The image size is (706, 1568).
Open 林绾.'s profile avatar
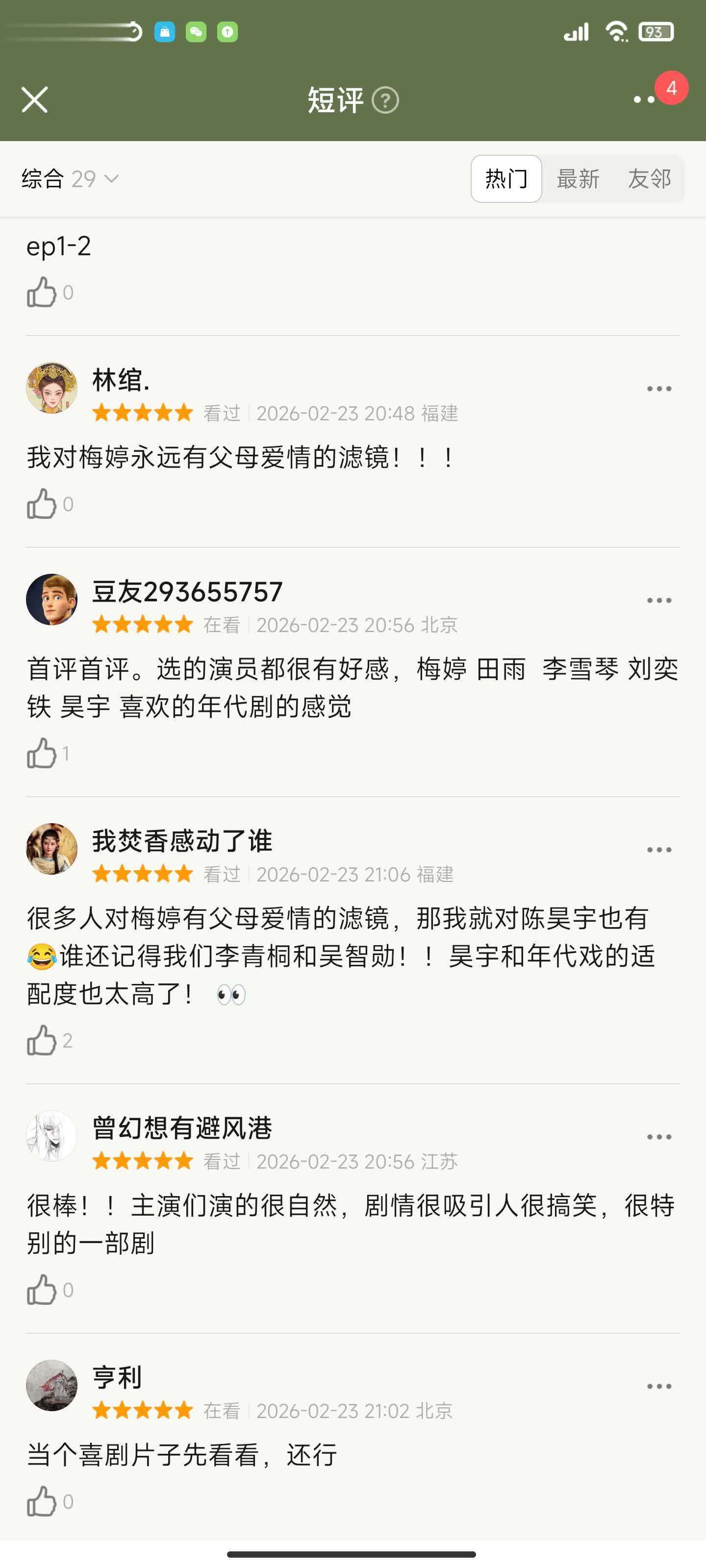click(x=52, y=389)
